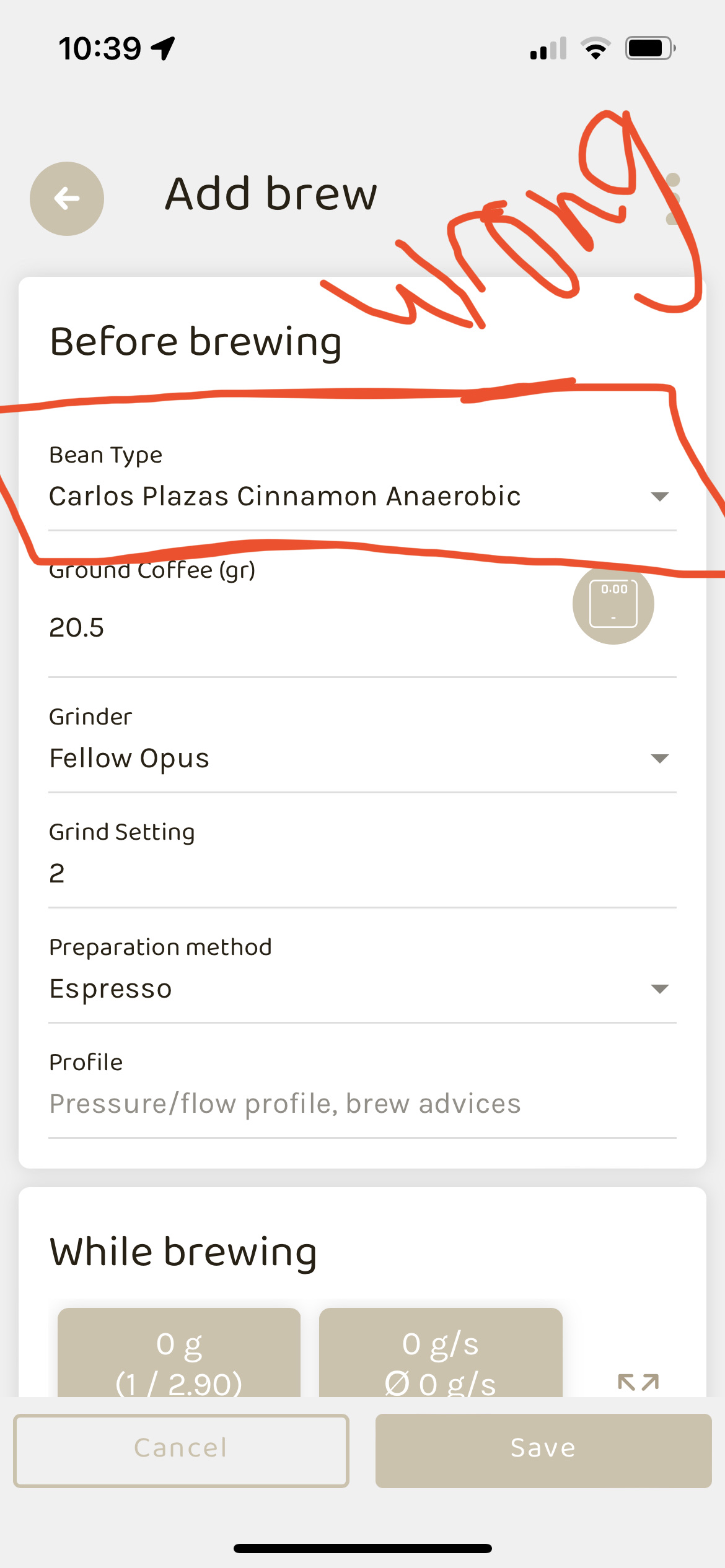The height and width of the screenshot is (1568, 725).
Task: Tap the scale icon next to Ground Coffee
Action: pyautogui.click(x=613, y=604)
